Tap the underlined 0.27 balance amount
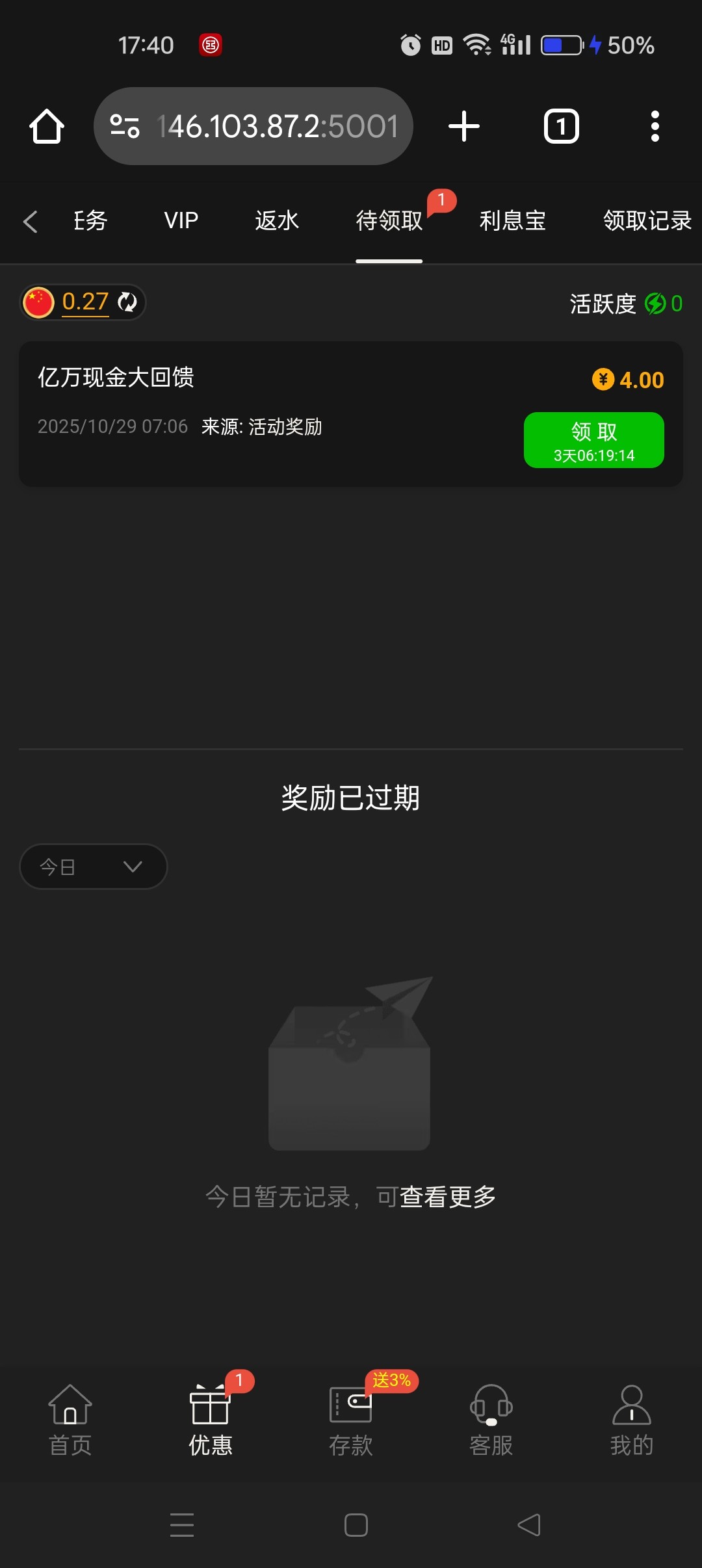702x1568 pixels. click(84, 302)
